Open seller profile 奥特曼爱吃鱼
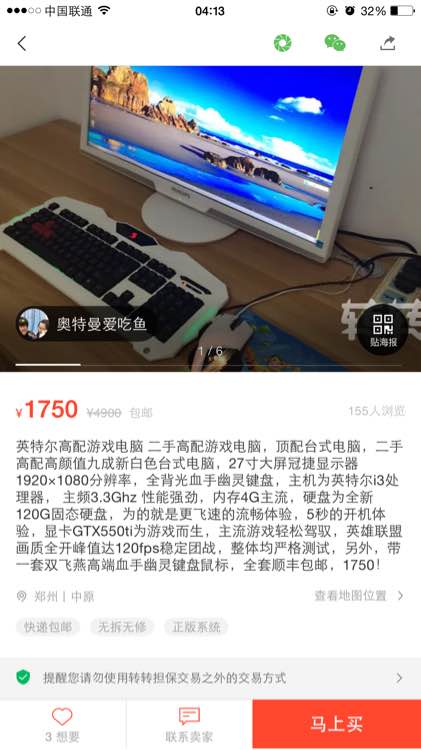This screenshot has height=750, width=421. point(83,324)
